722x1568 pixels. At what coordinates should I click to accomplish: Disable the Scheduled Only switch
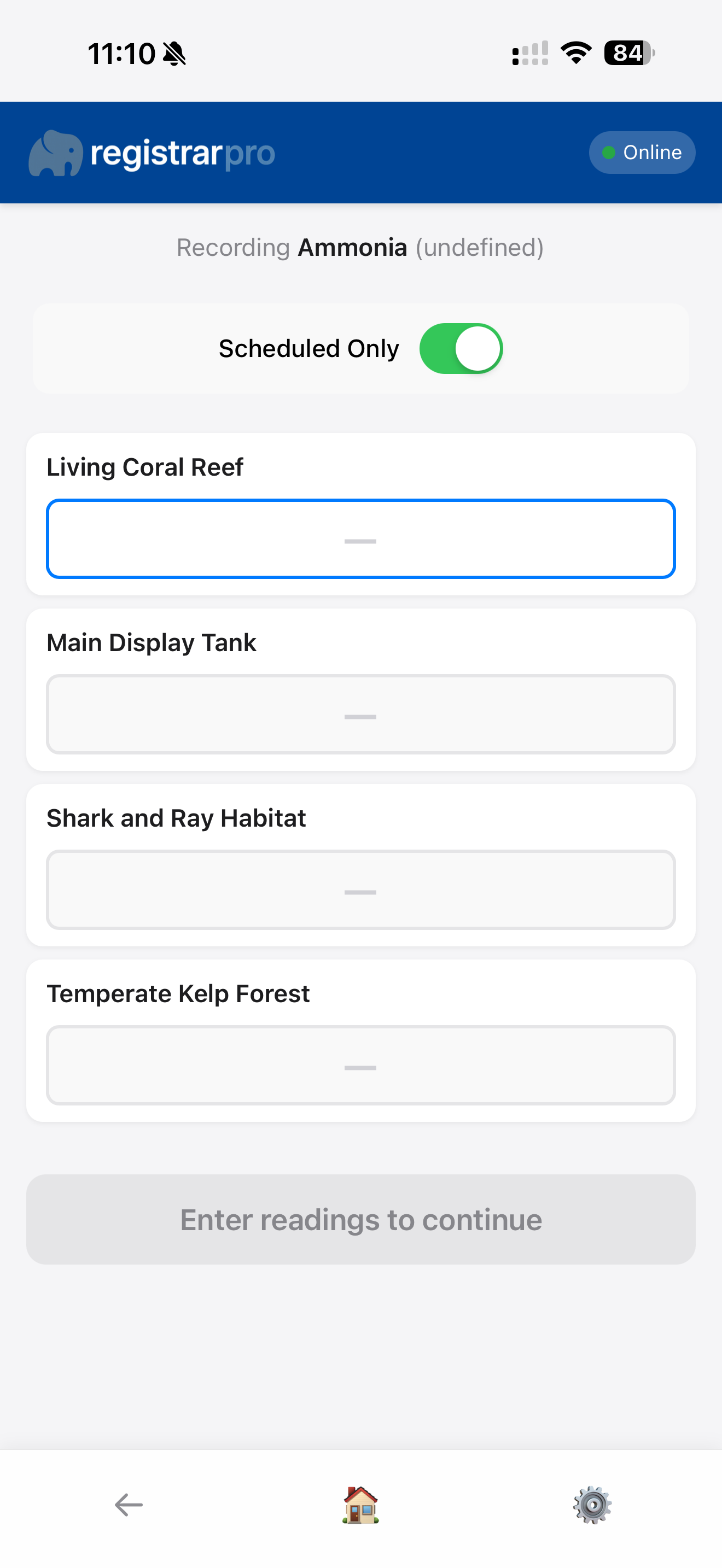pyautogui.click(x=461, y=348)
